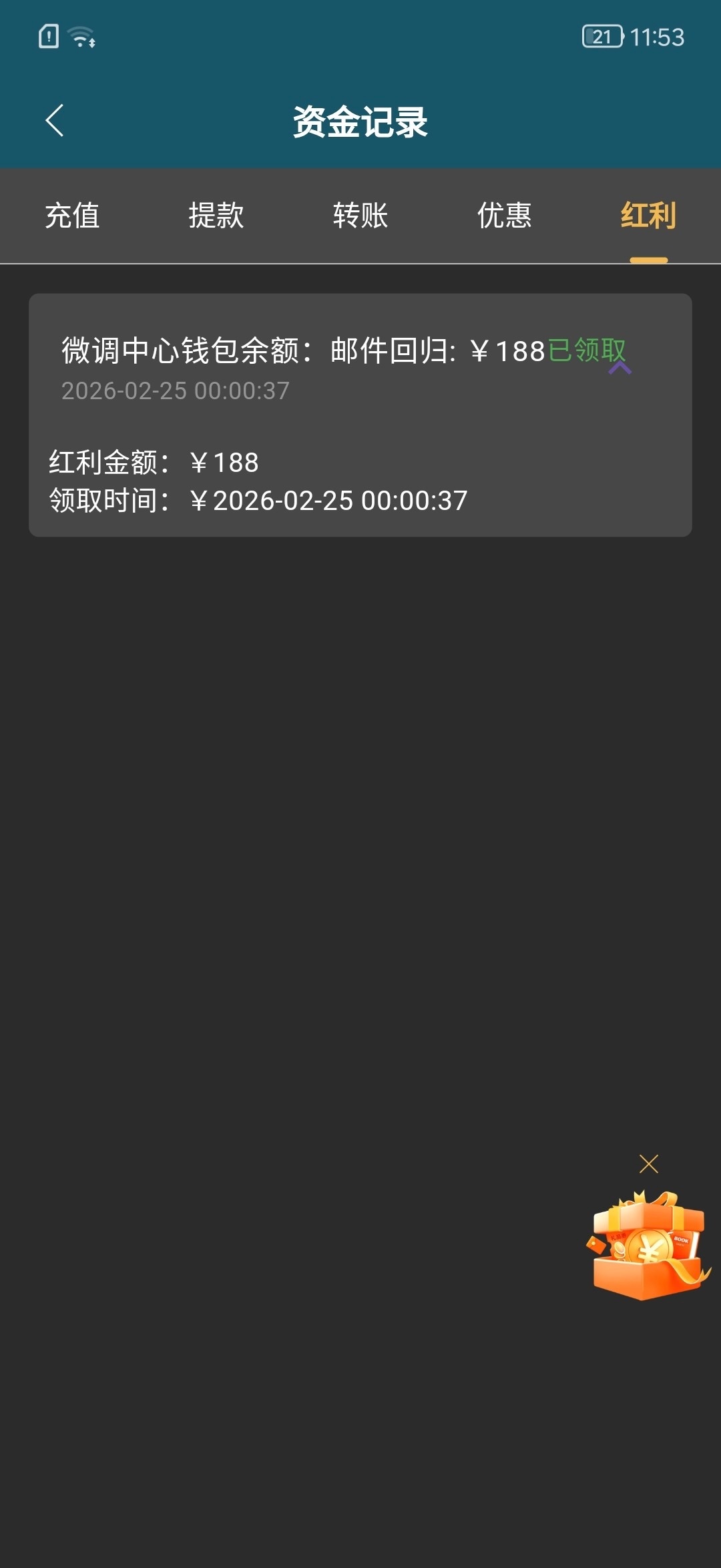Go back from 资金记录 page
Viewport: 721px width, 1568px height.
coord(55,121)
